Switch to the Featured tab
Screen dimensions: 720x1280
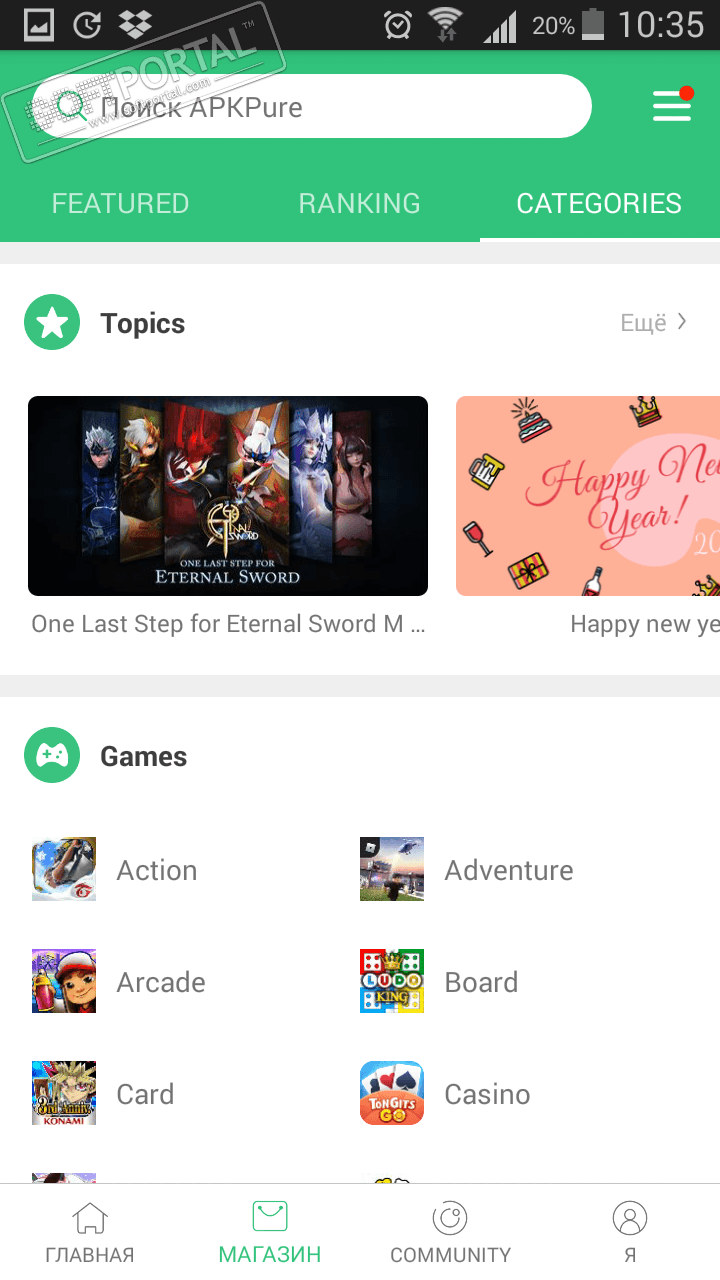(x=120, y=203)
